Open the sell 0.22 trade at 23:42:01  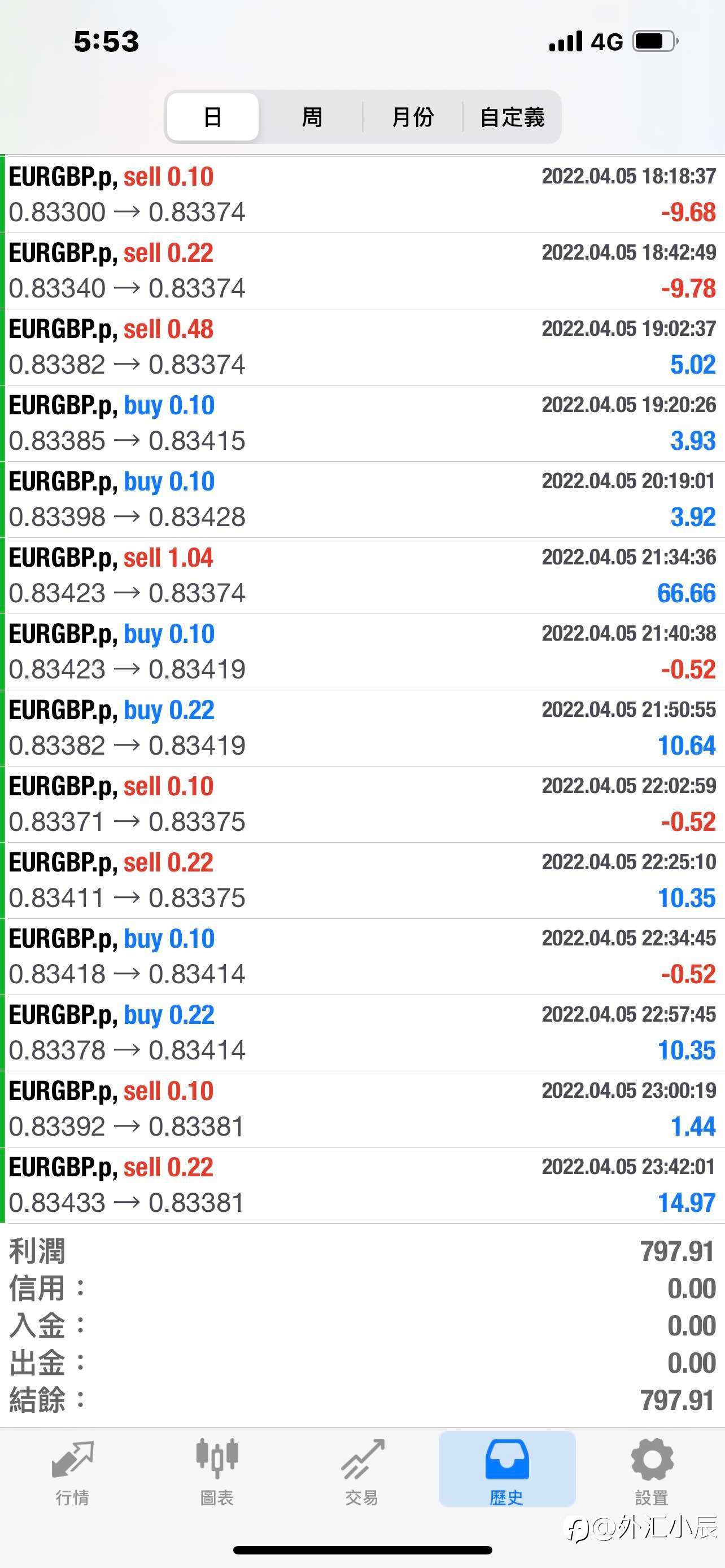[x=364, y=1185]
